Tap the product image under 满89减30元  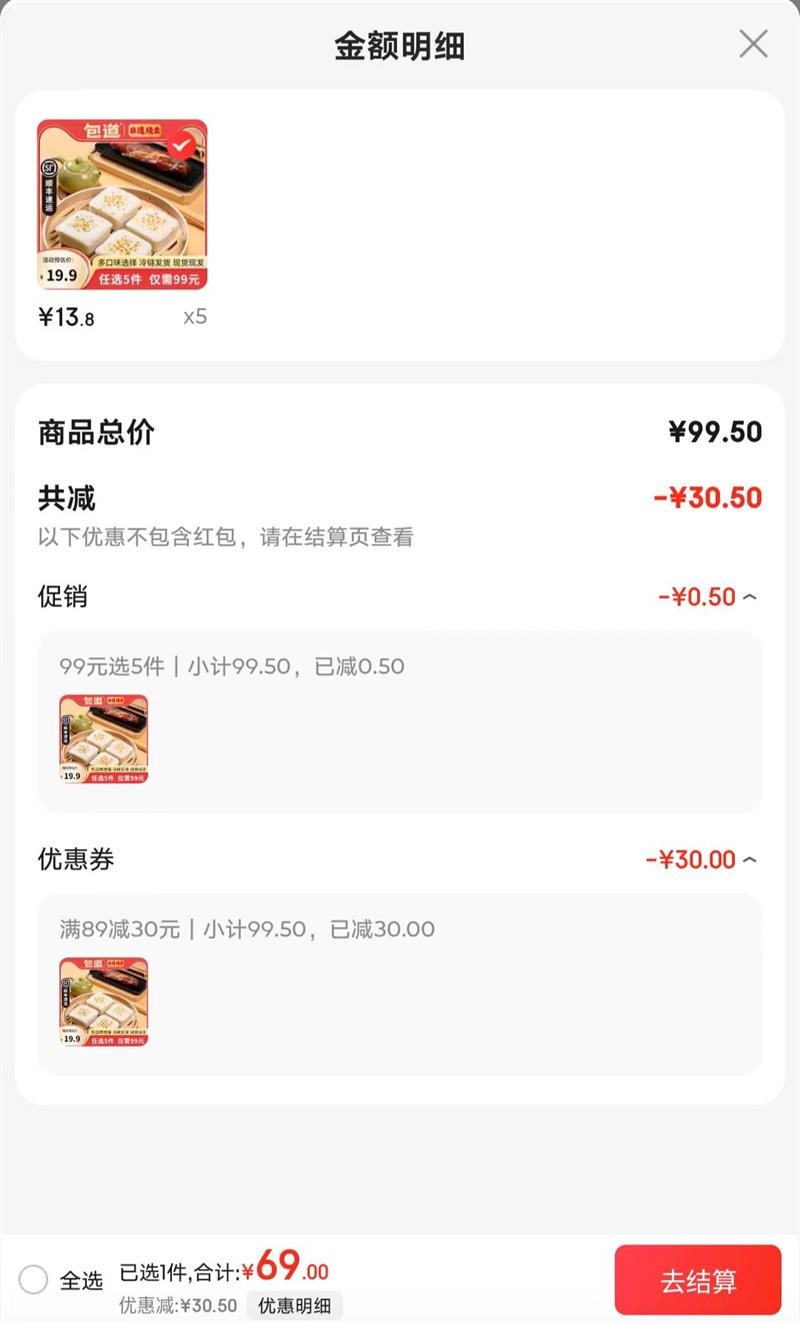coord(103,1002)
